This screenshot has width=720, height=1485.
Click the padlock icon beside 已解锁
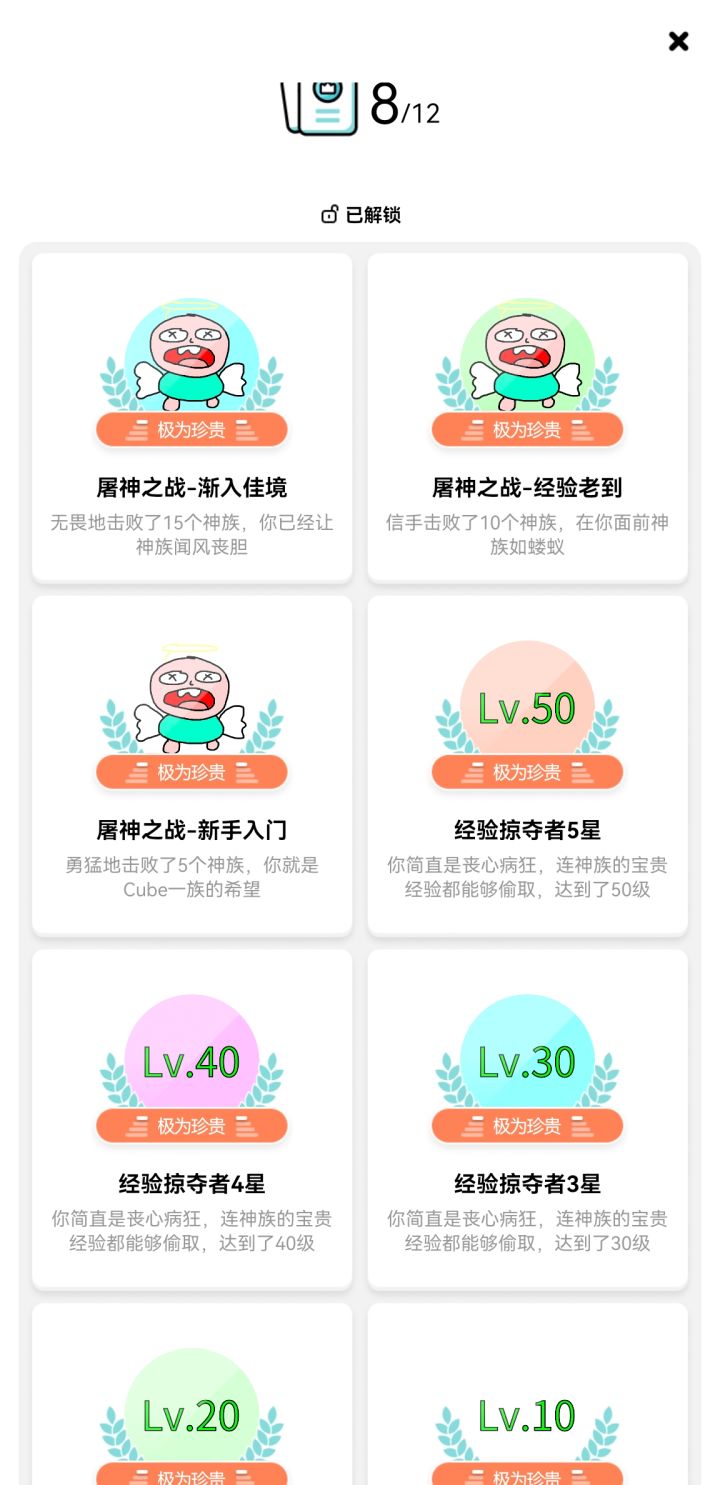328,214
